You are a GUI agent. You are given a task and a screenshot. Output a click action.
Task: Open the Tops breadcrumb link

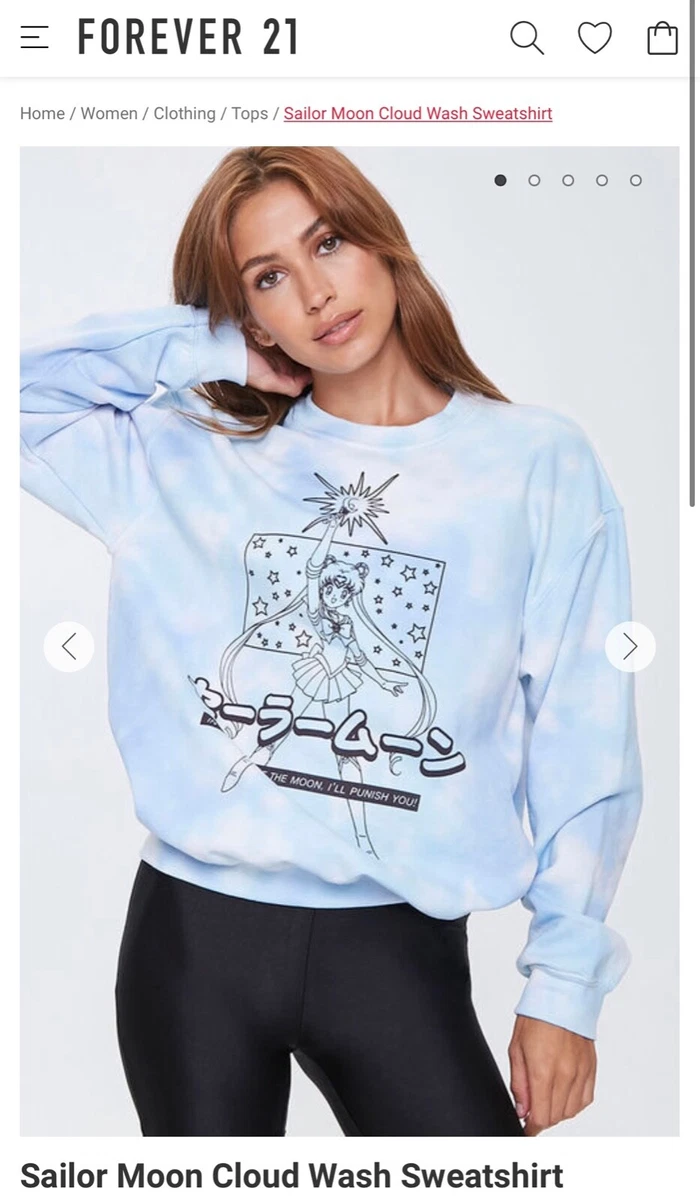pyautogui.click(x=249, y=113)
